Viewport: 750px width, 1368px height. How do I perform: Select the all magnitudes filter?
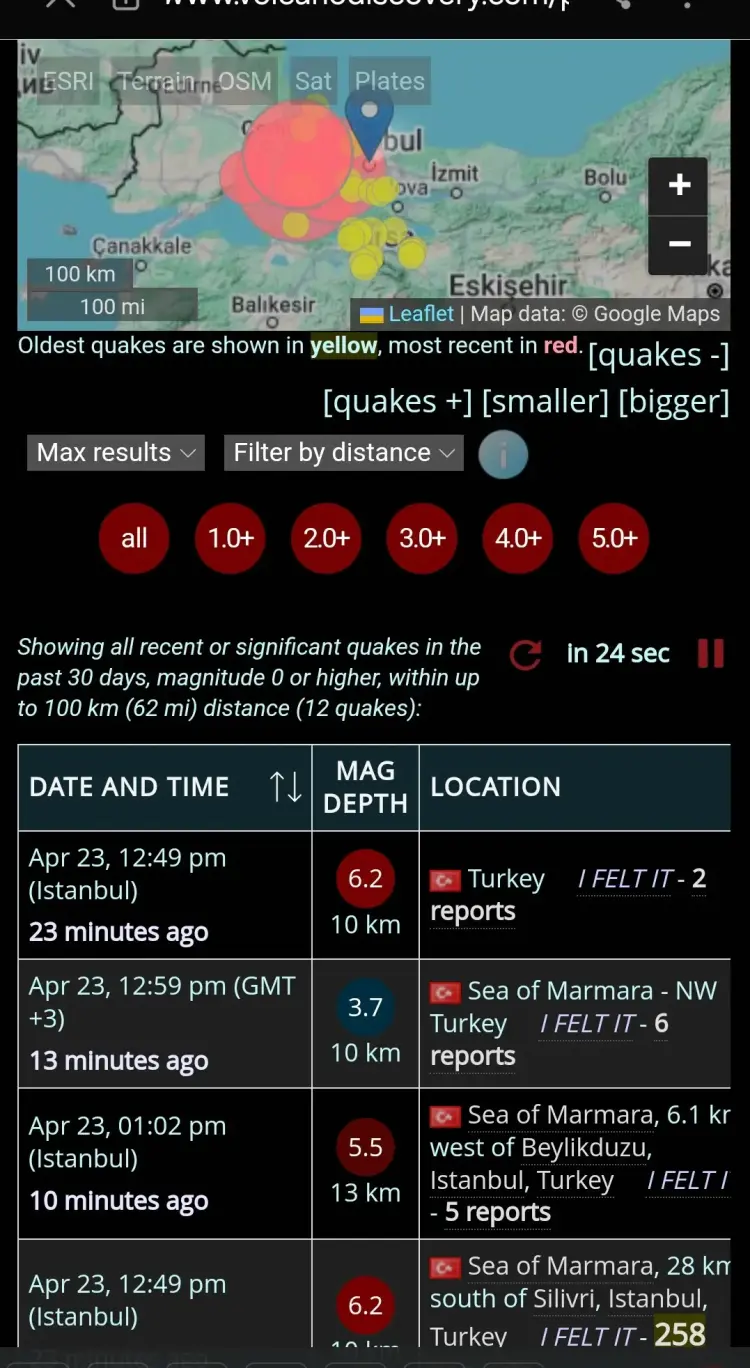[x=134, y=539]
